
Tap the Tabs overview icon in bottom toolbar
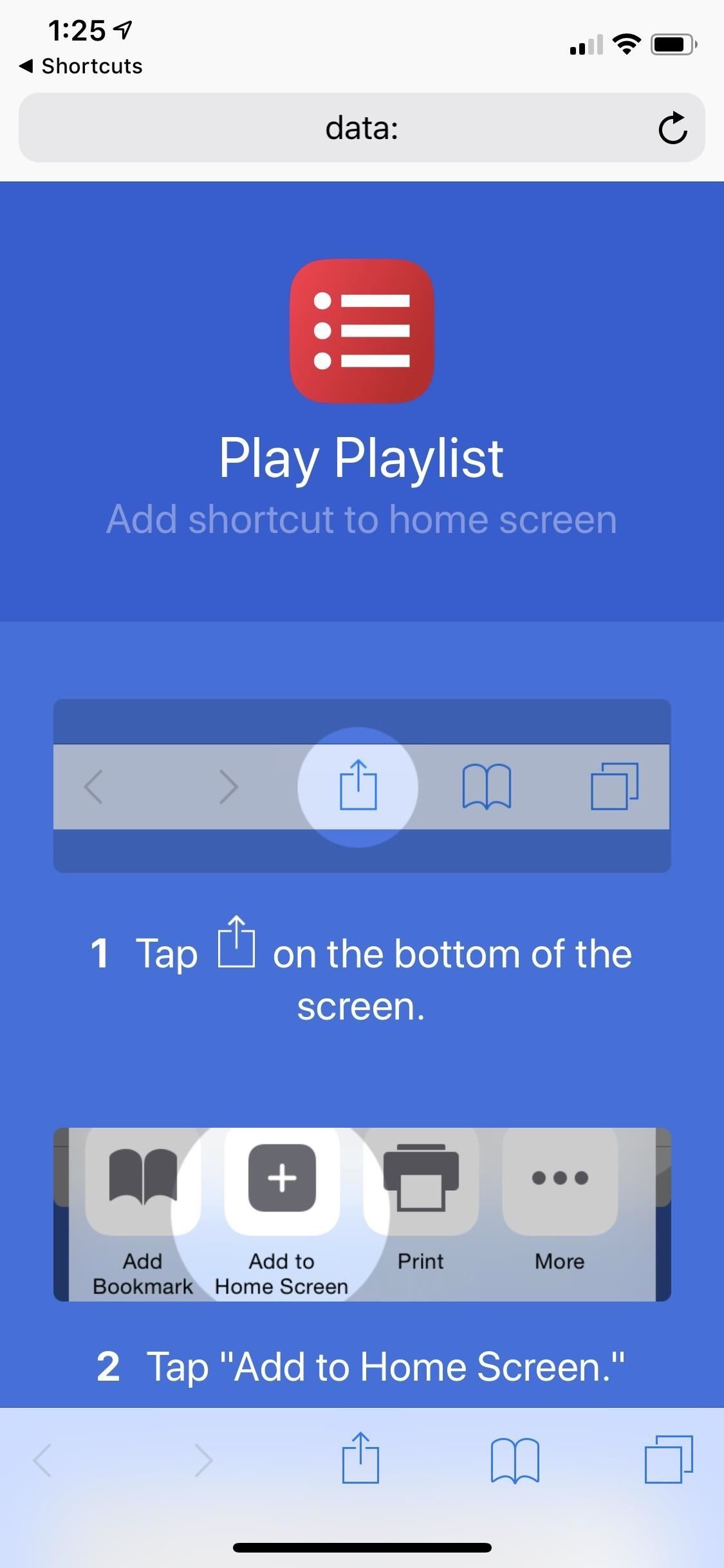[x=669, y=1460]
